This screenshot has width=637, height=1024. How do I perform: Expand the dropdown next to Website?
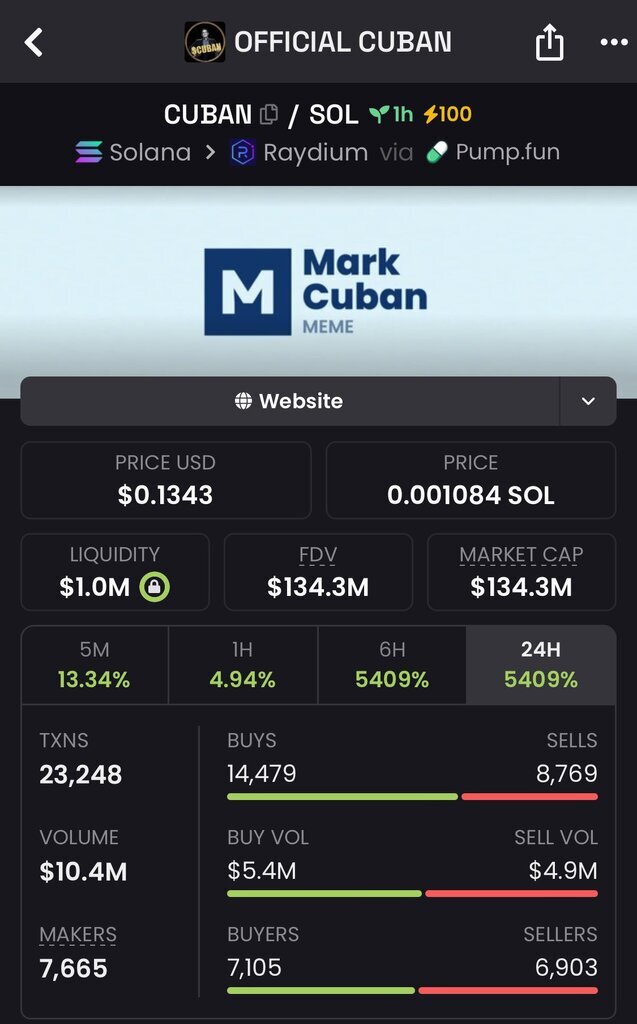click(588, 401)
